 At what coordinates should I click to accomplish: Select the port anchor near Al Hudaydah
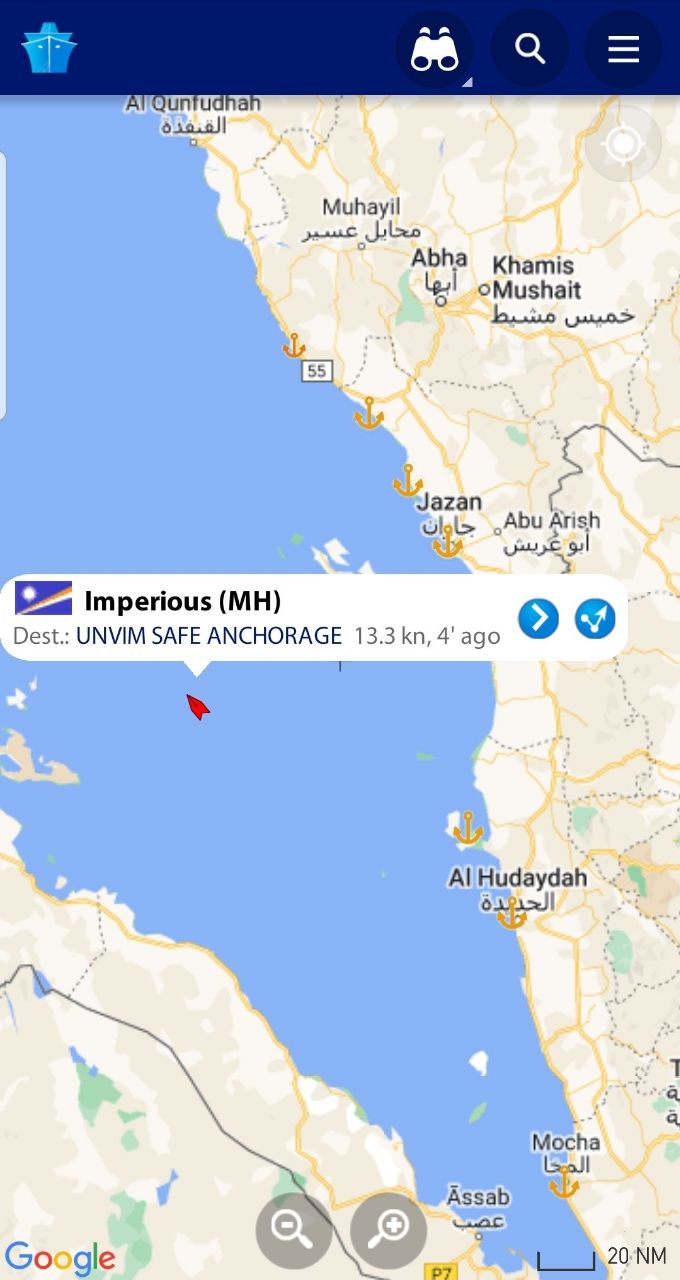tap(512, 912)
